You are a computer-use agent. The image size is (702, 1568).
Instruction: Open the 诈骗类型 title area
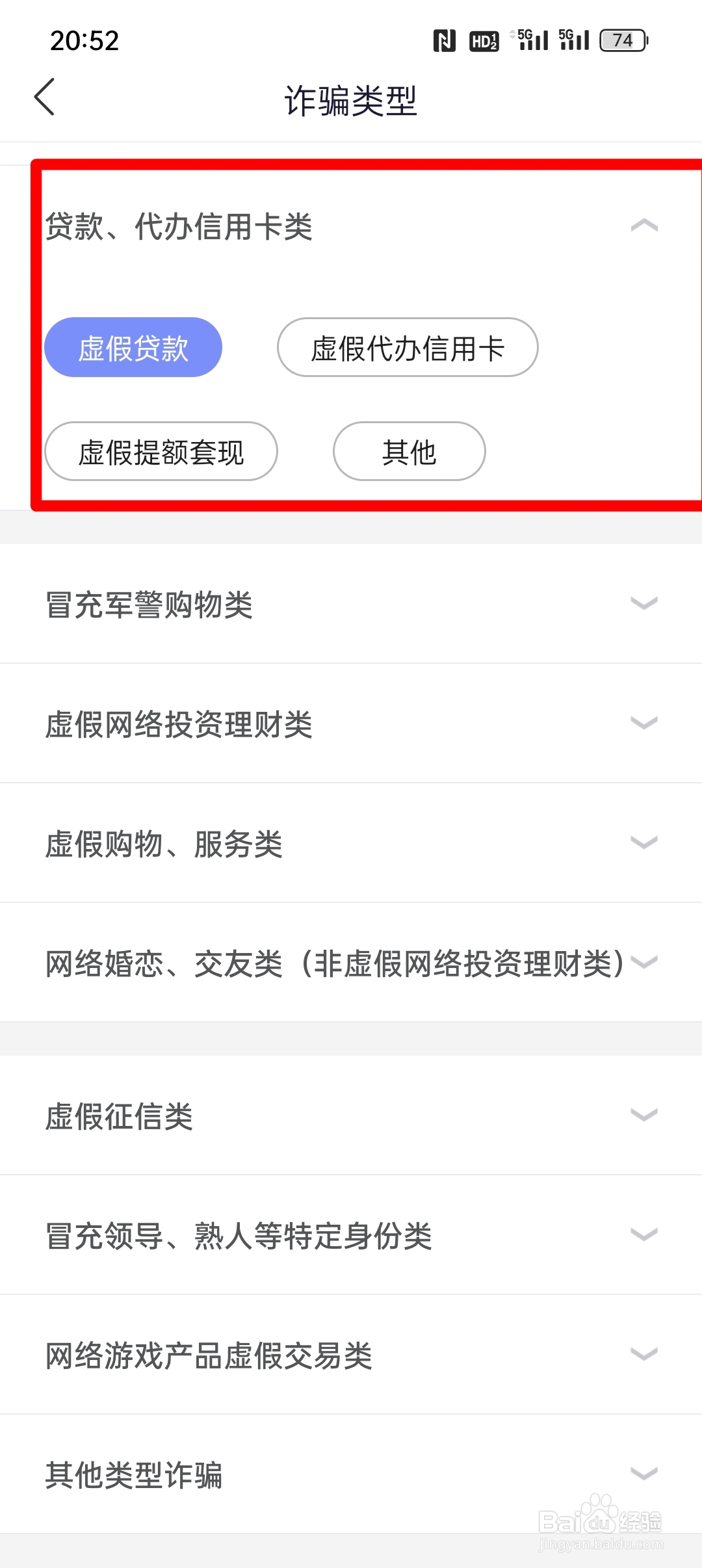click(x=351, y=101)
